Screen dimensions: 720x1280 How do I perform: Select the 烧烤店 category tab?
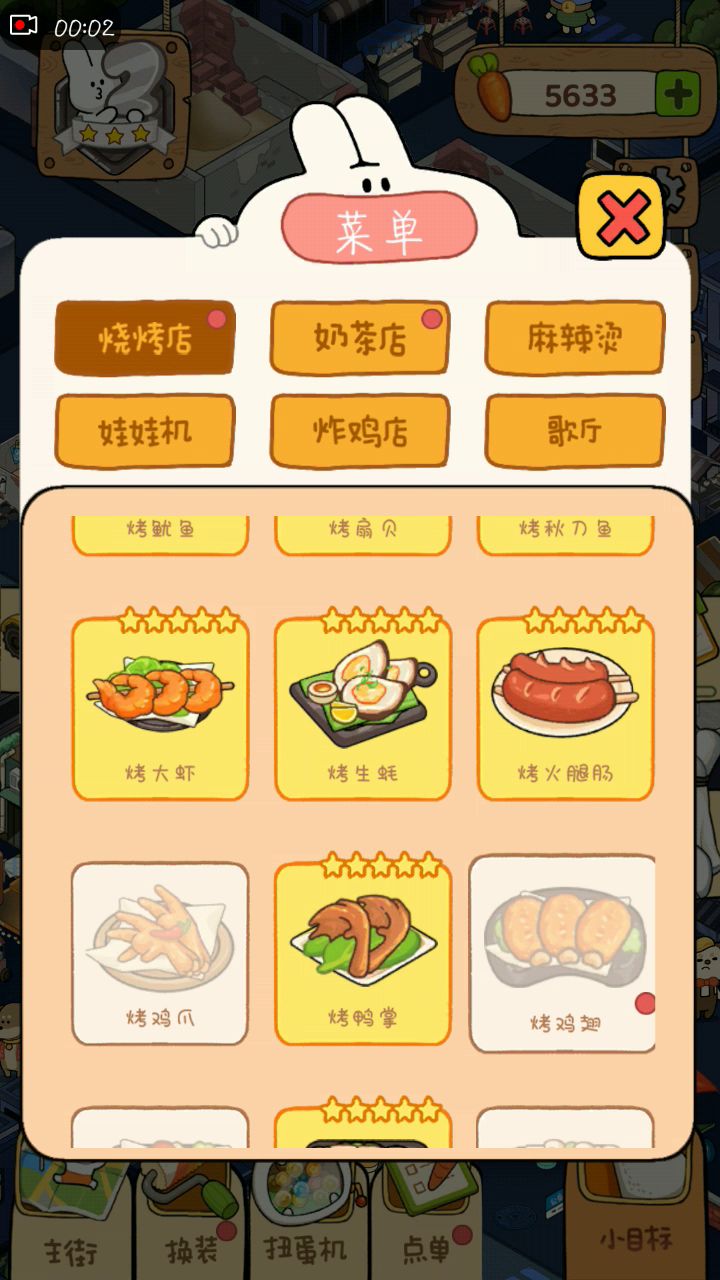pos(145,339)
